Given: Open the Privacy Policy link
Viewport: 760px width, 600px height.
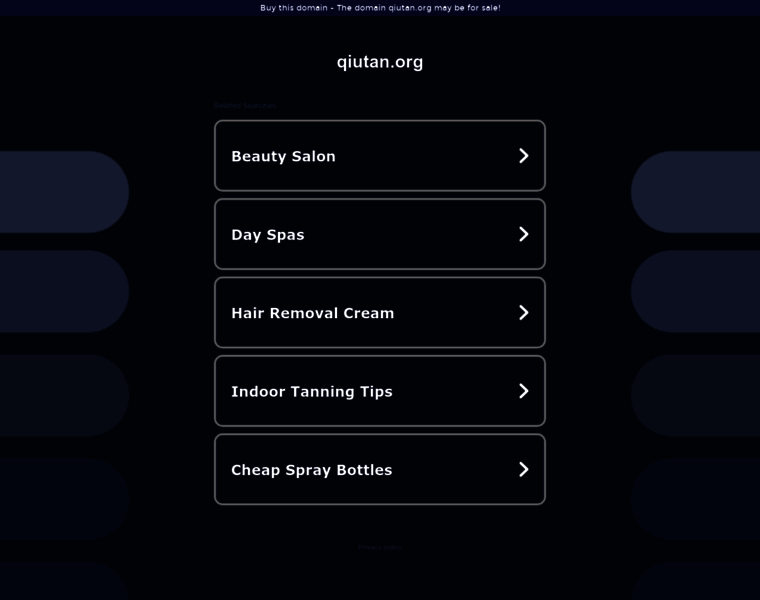Looking at the screenshot, I should [x=380, y=547].
